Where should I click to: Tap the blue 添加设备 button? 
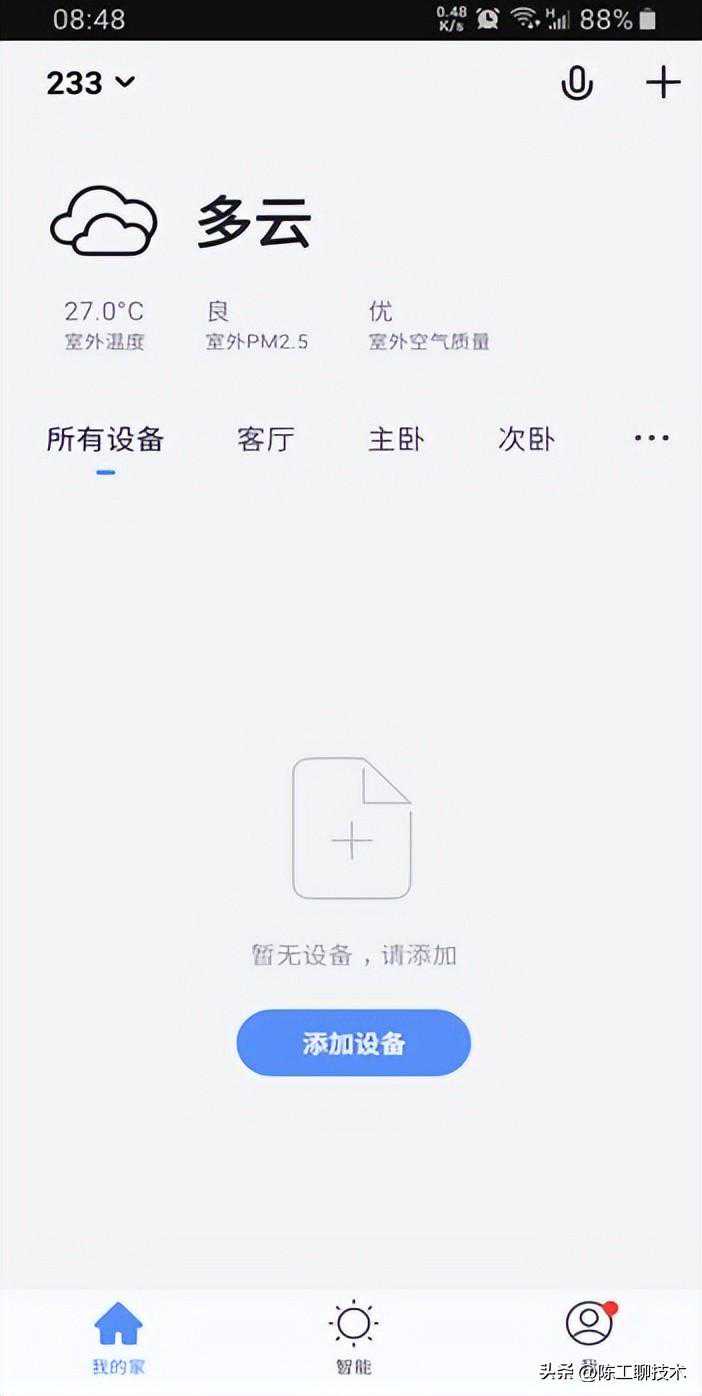(x=353, y=1043)
